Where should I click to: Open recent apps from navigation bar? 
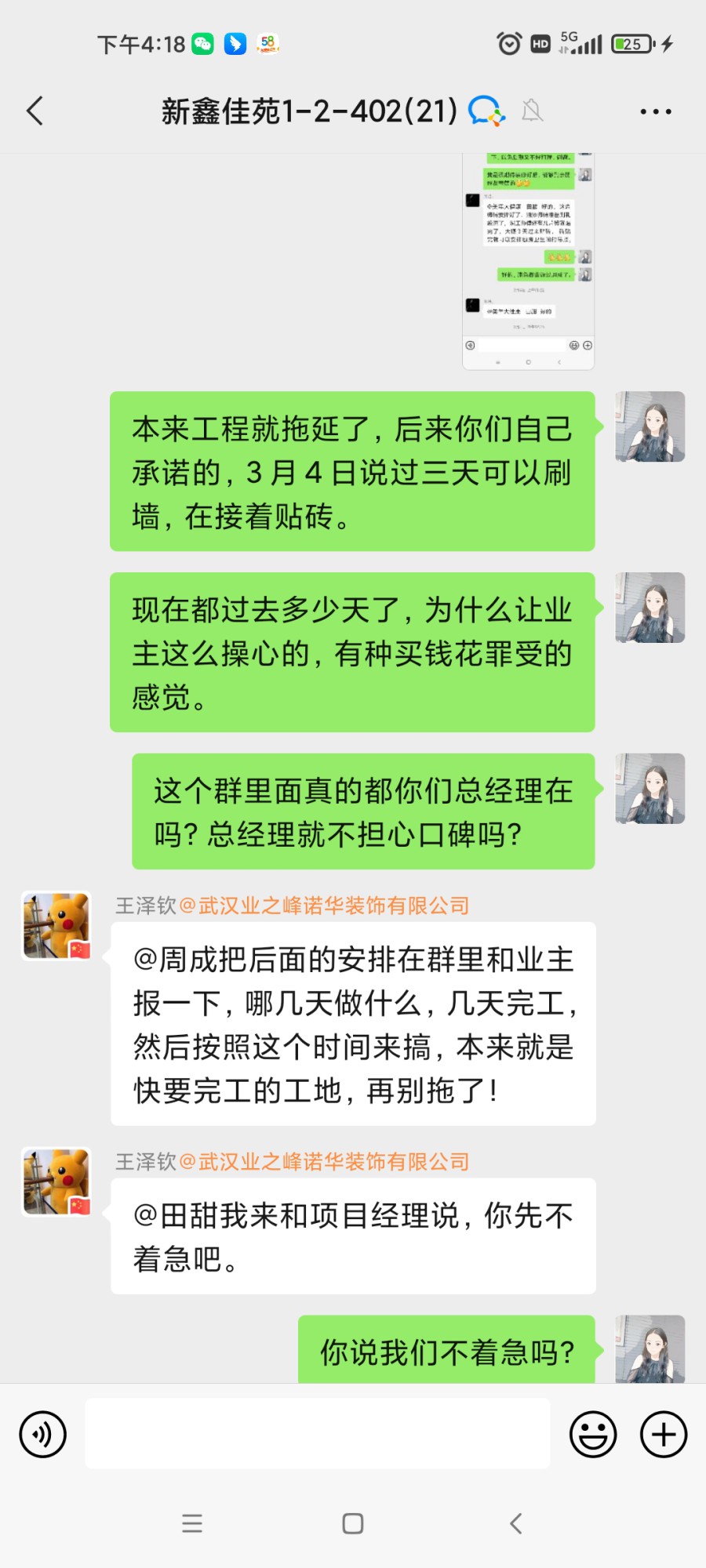coord(192,1523)
